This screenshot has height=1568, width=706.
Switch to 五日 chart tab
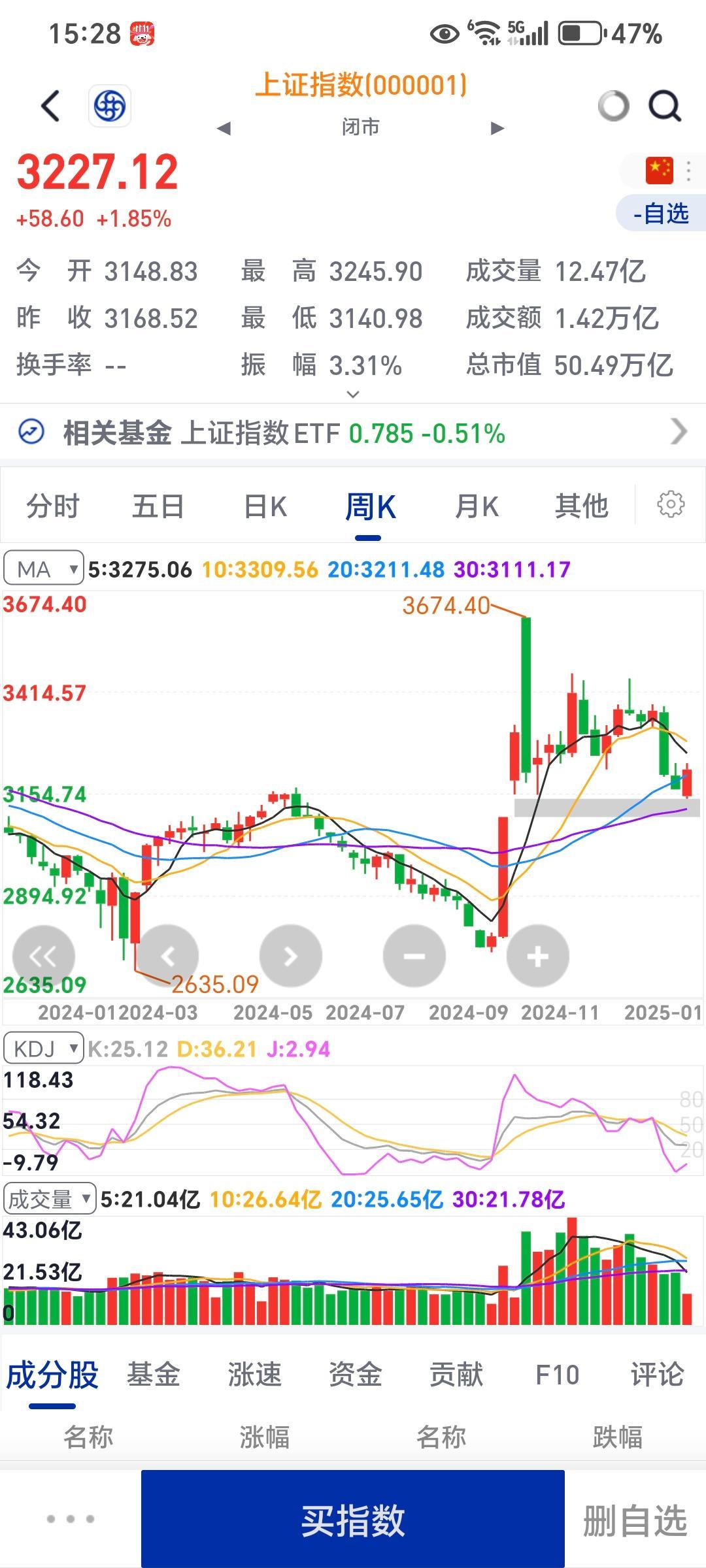(x=158, y=506)
